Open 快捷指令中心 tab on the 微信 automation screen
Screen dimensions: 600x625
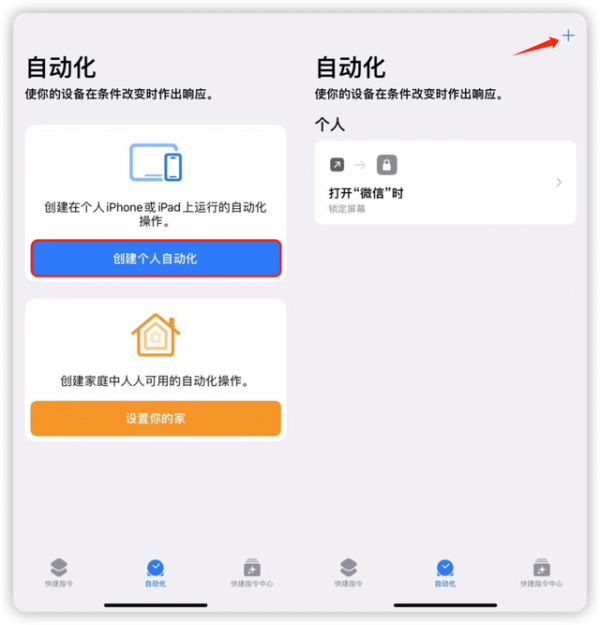point(541,572)
